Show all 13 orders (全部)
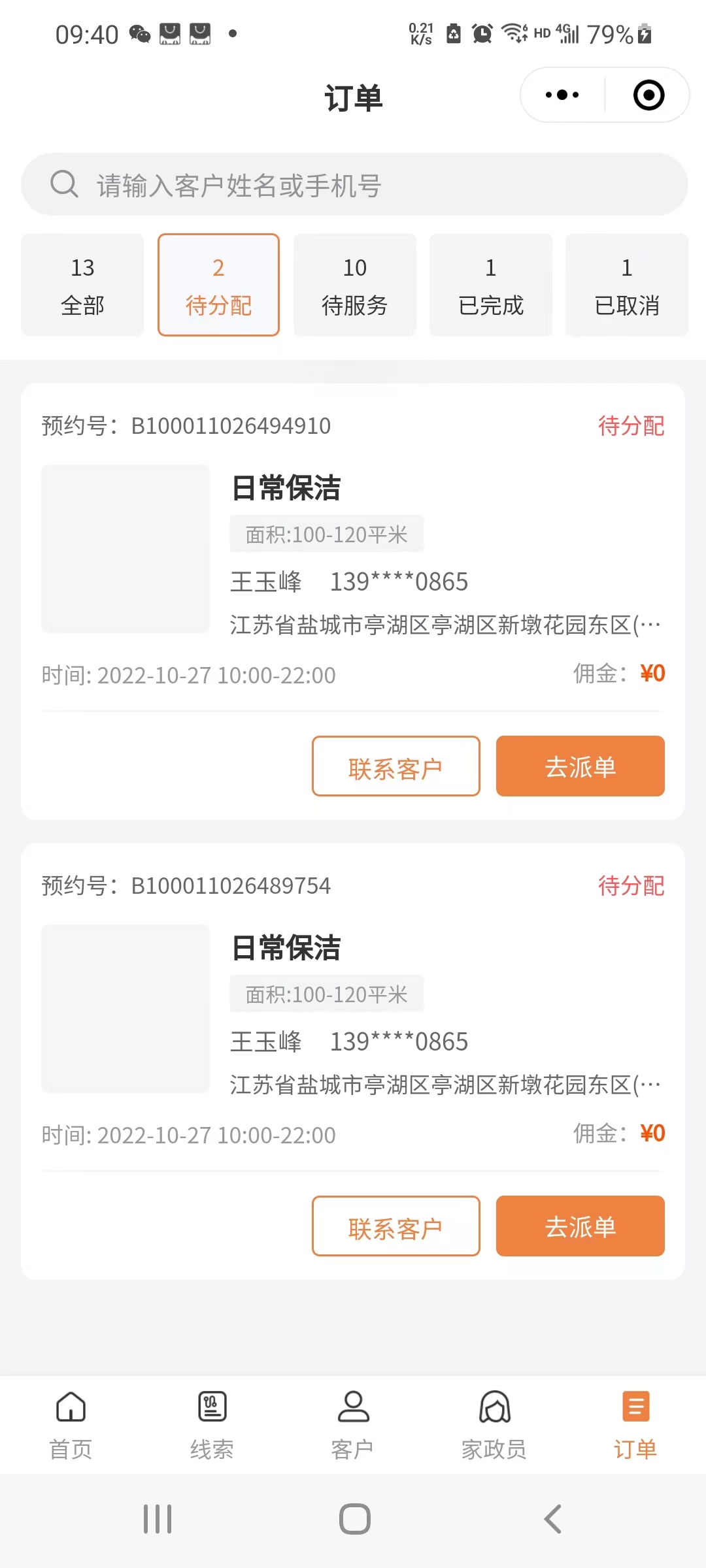Image resolution: width=706 pixels, height=1568 pixels. pyautogui.click(x=82, y=285)
